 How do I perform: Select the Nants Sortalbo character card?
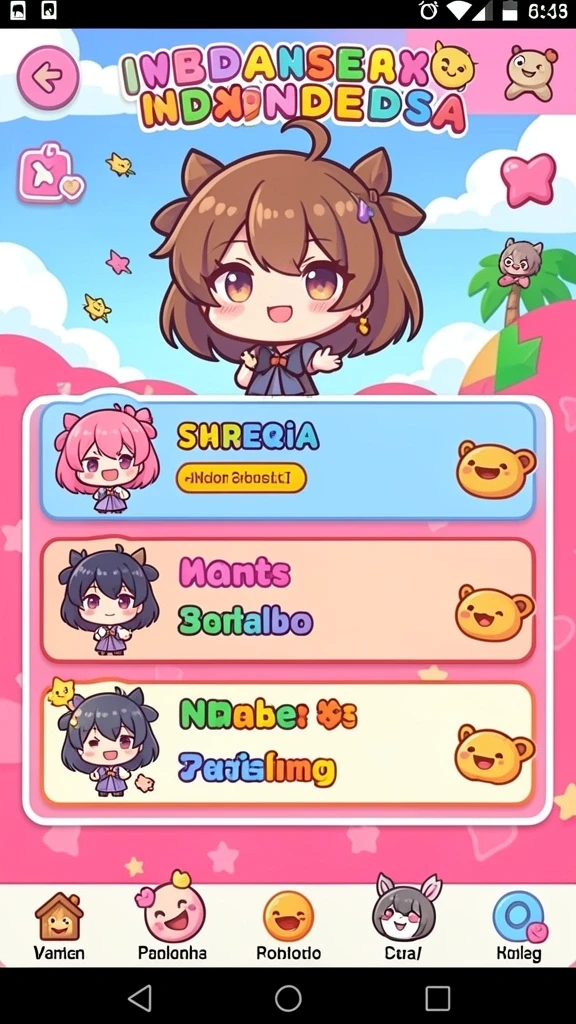[288, 600]
